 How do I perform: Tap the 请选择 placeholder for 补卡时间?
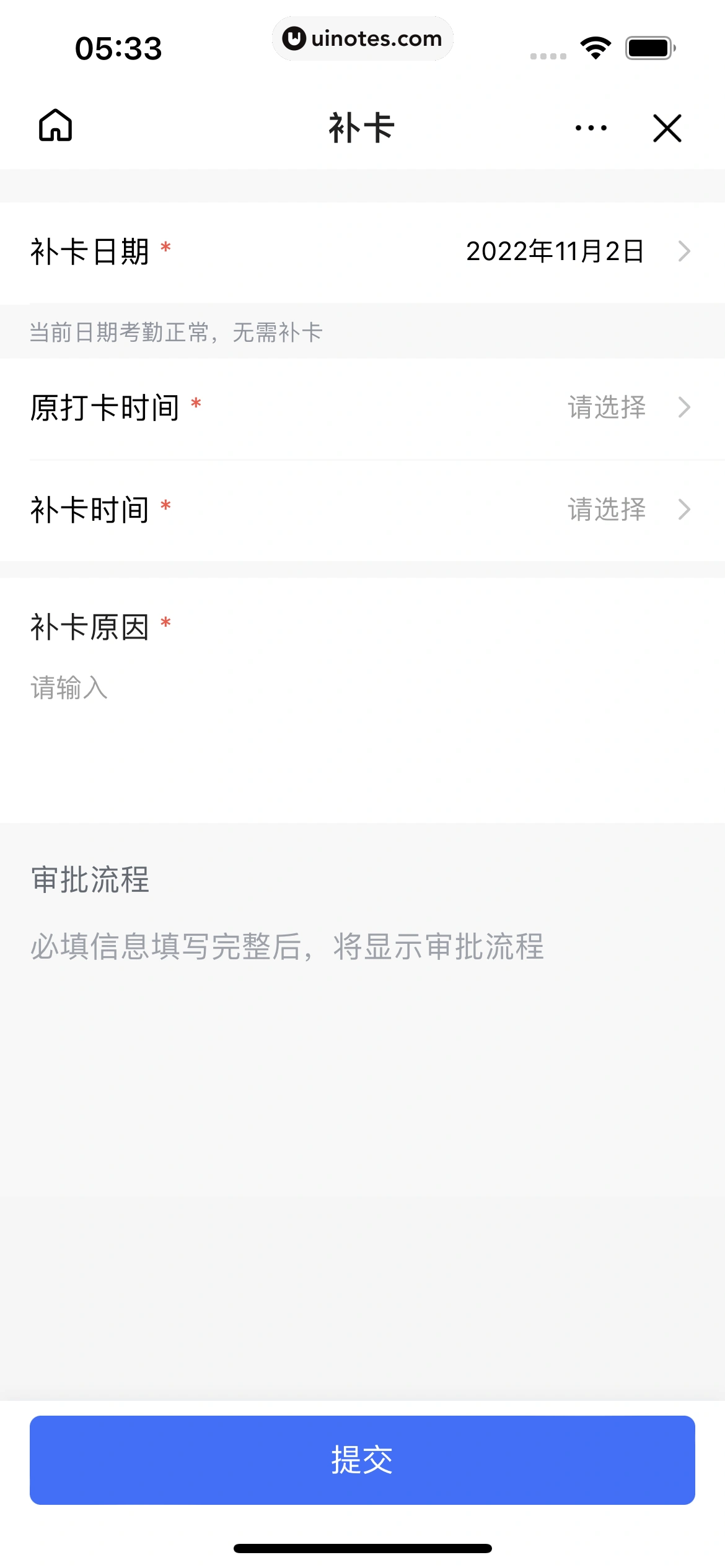click(607, 510)
